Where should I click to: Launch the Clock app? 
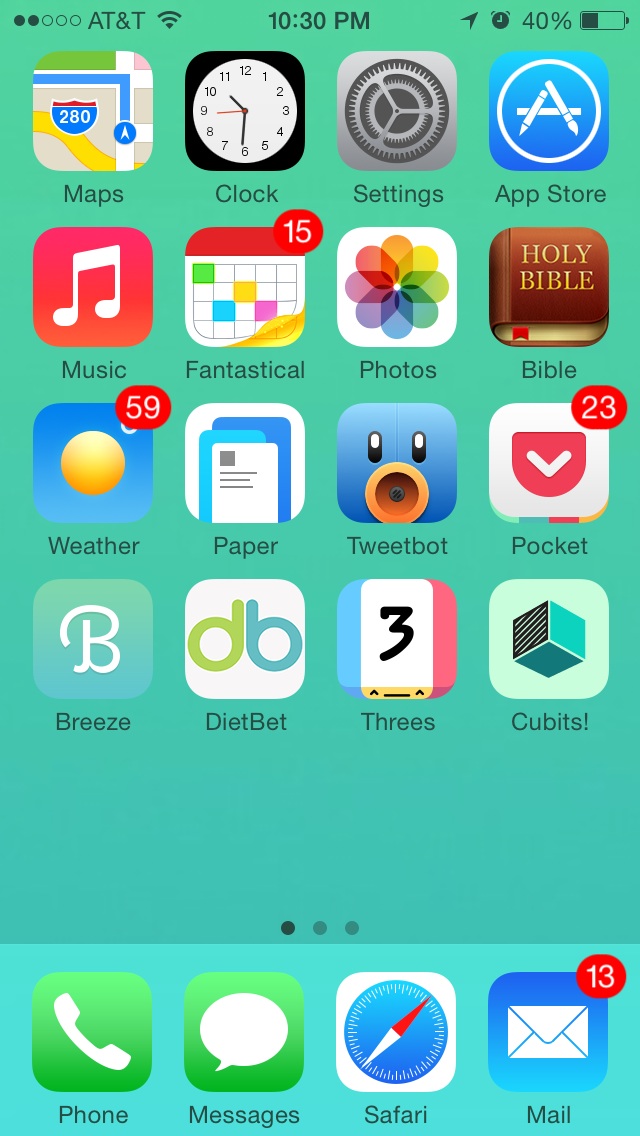click(245, 111)
